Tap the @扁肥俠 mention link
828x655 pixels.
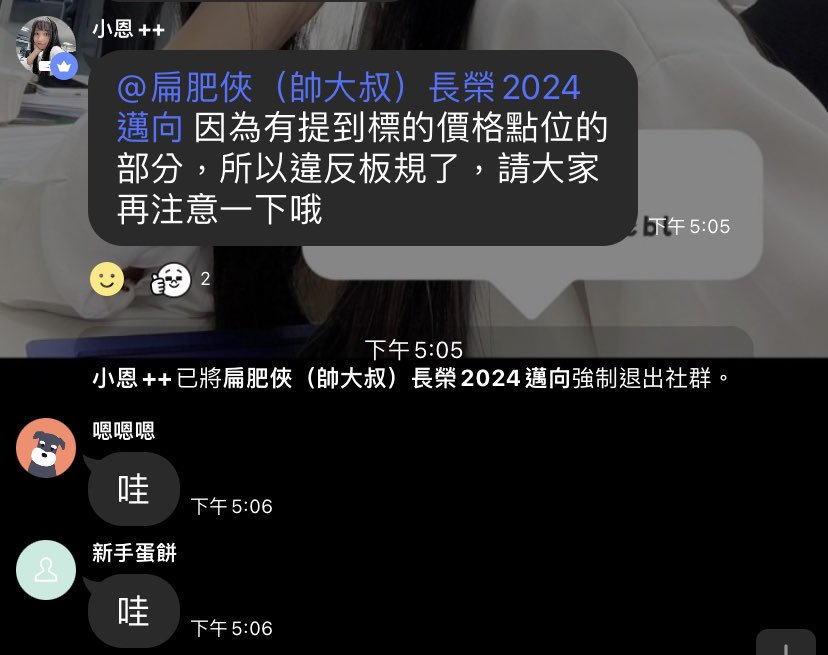coord(347,88)
